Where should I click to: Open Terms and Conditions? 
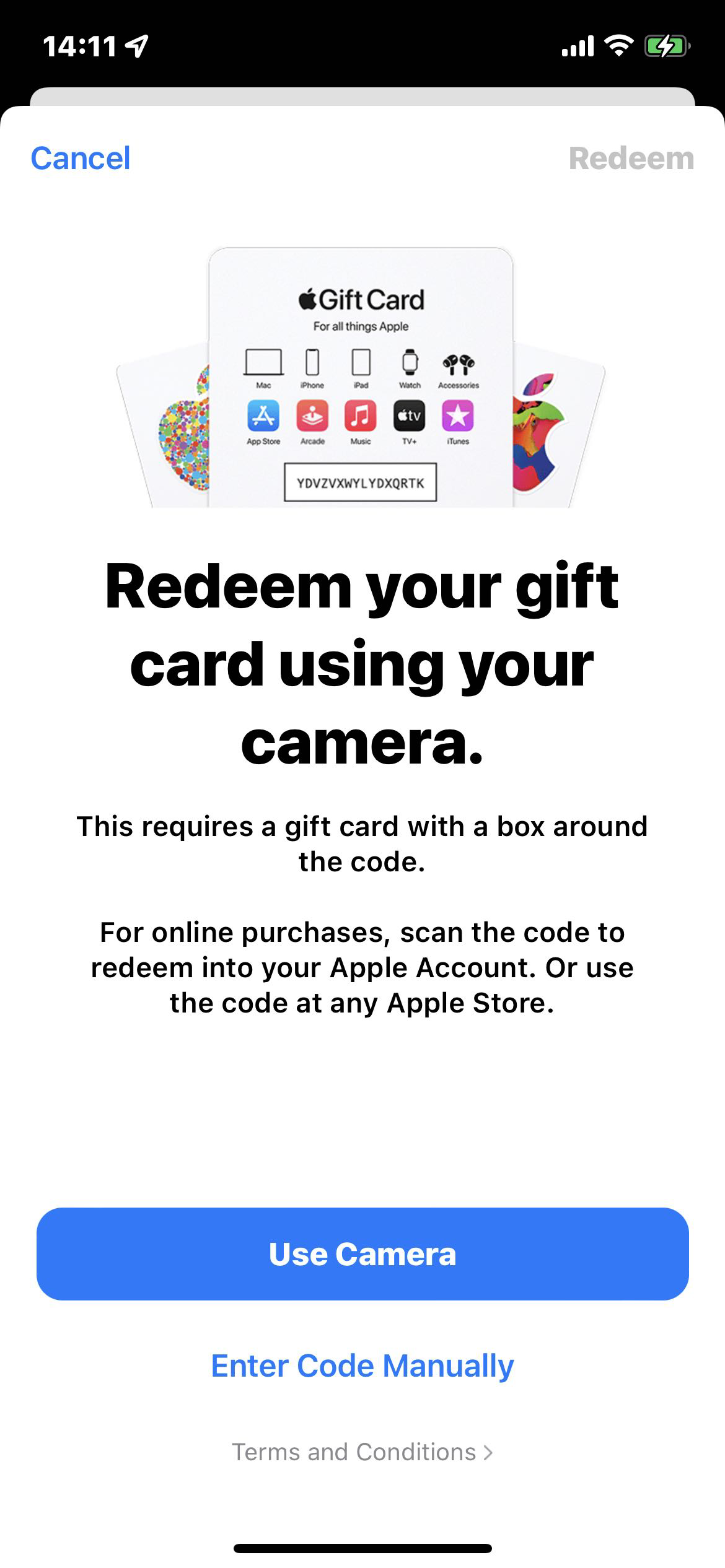pyautogui.click(x=362, y=1452)
